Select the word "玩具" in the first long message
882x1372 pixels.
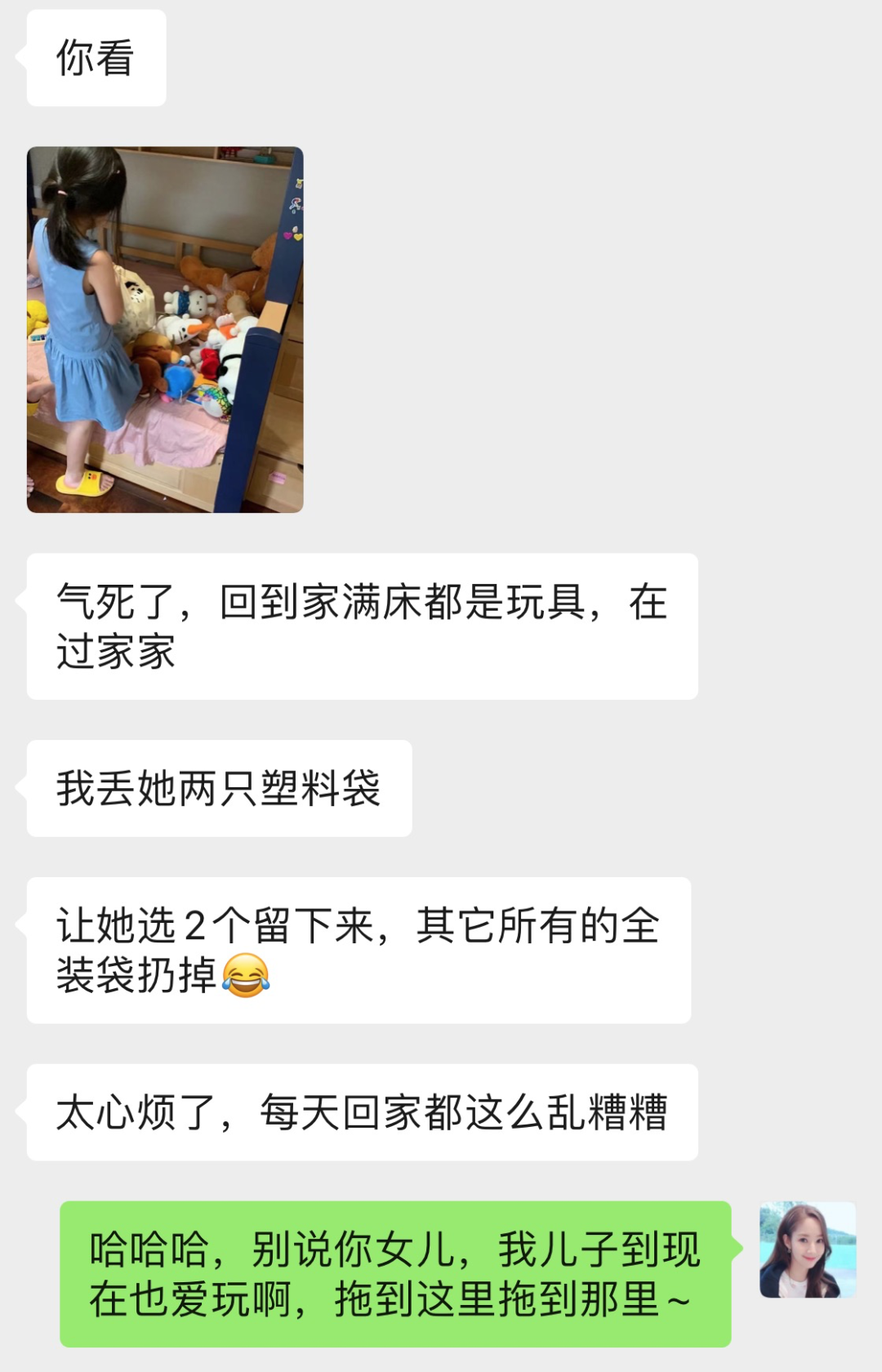point(547,600)
